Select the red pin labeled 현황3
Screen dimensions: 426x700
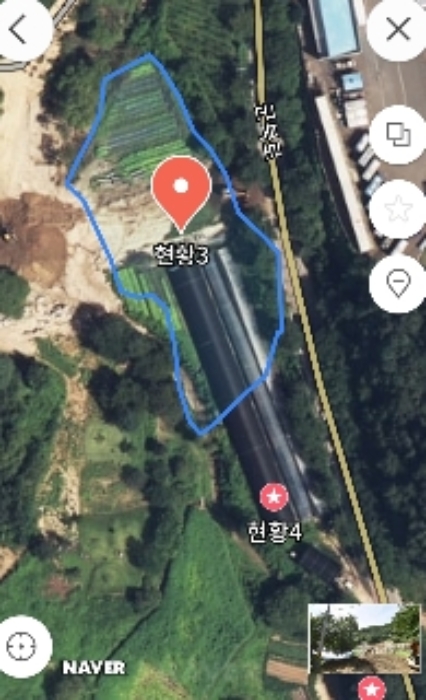coord(181,194)
